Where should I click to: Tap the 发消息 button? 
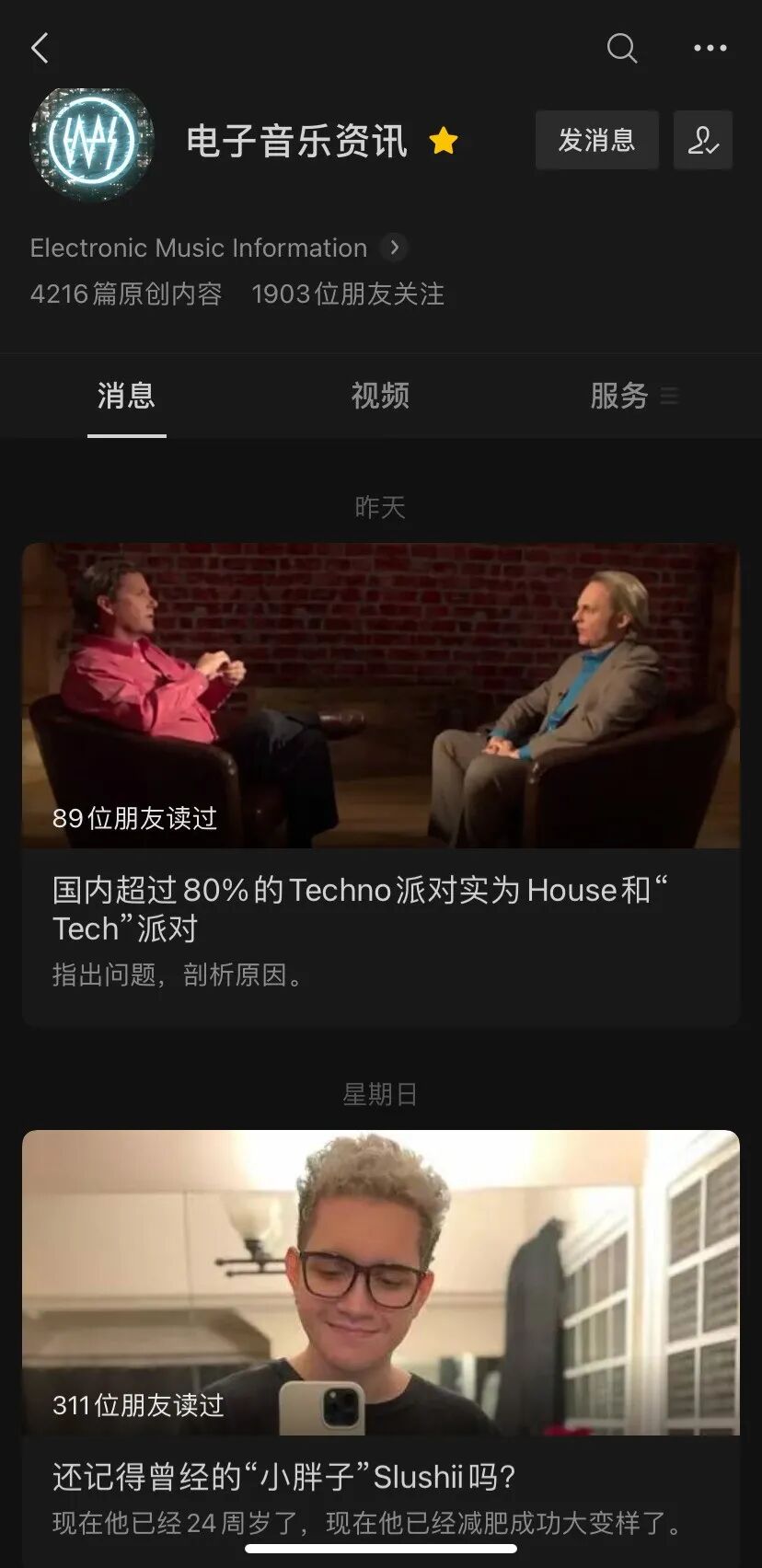tap(596, 140)
